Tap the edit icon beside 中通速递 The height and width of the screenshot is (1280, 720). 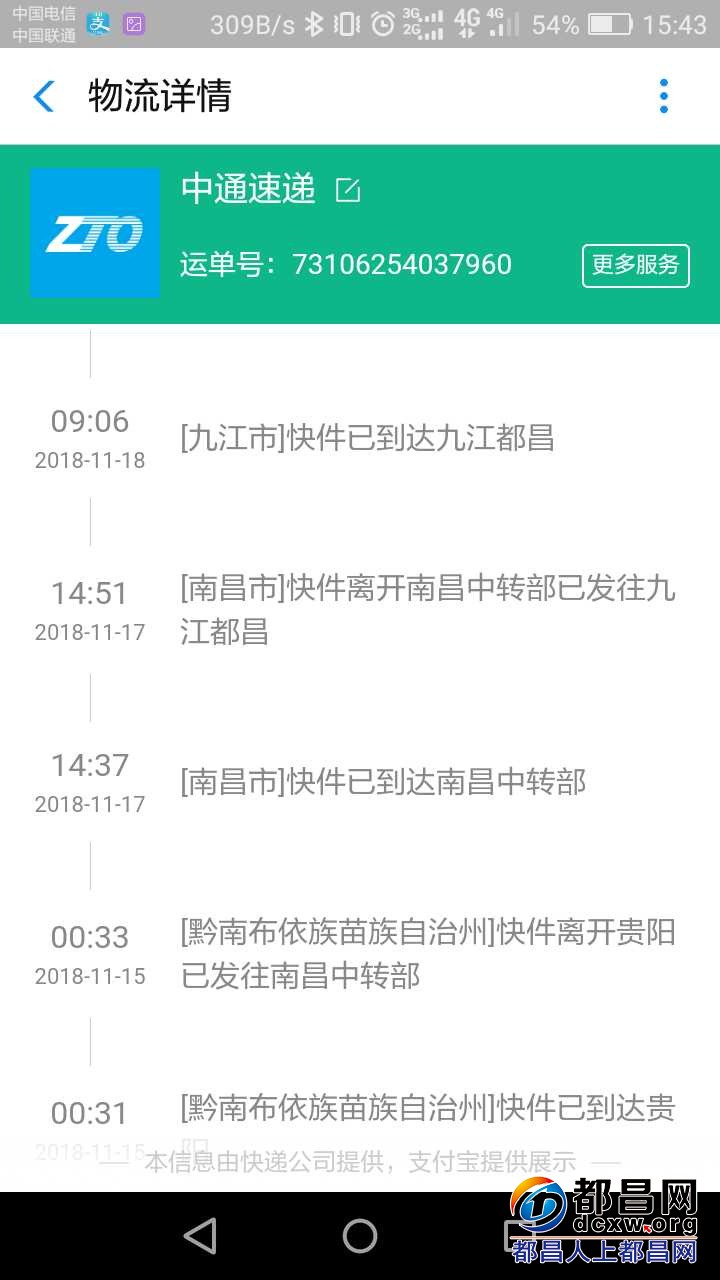click(348, 190)
